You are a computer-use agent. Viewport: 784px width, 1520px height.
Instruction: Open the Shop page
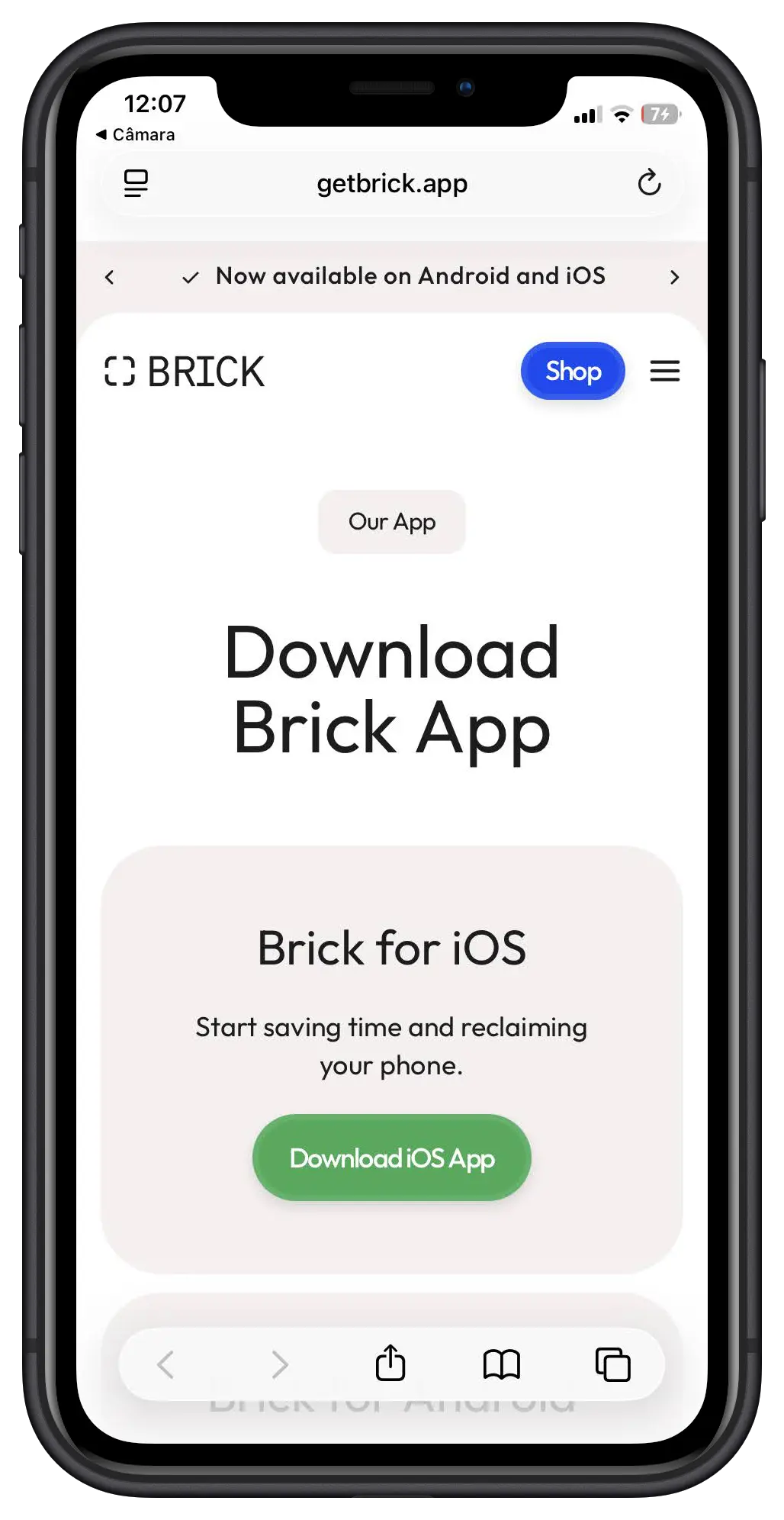tap(573, 371)
